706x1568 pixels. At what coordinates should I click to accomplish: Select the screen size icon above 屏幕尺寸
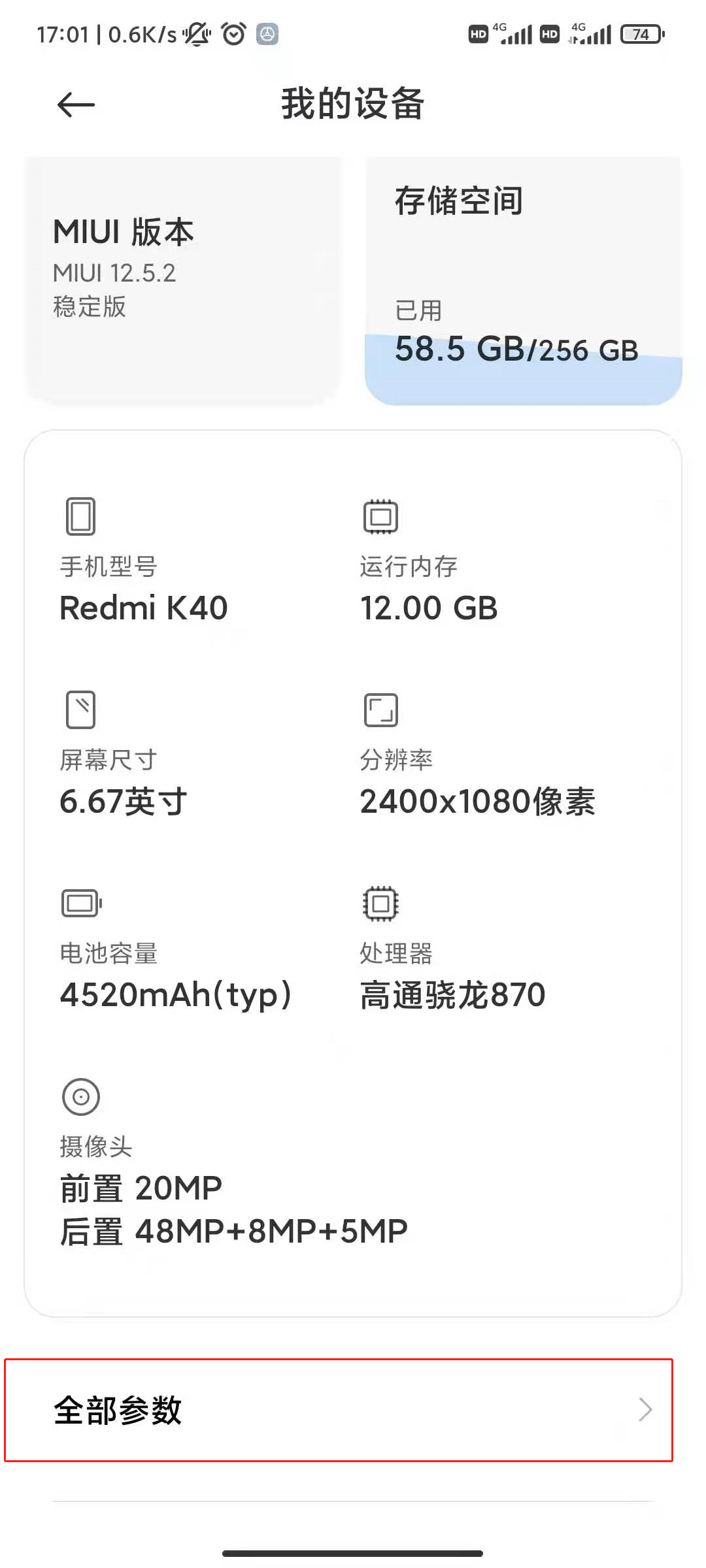[81, 711]
